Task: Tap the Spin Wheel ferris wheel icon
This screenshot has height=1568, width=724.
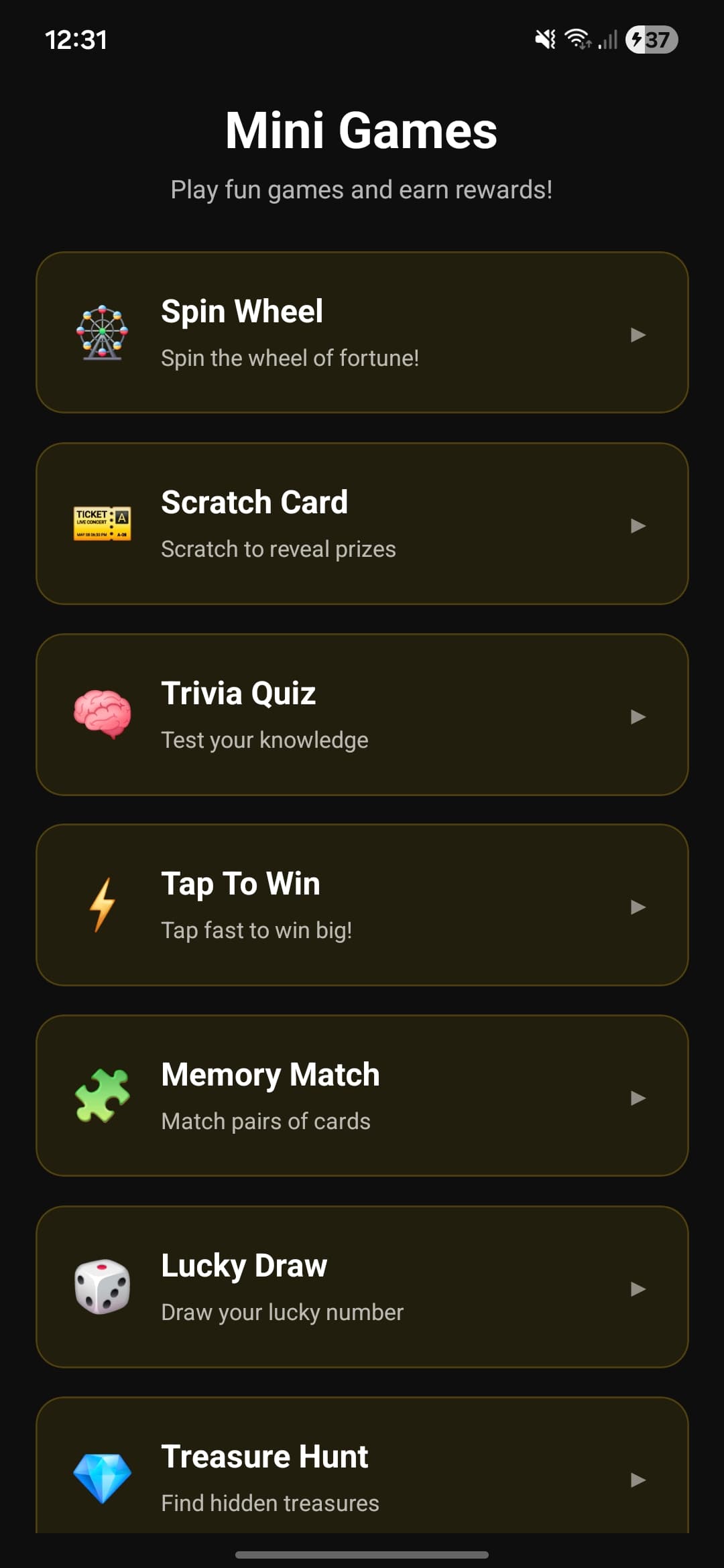Action: [x=102, y=333]
